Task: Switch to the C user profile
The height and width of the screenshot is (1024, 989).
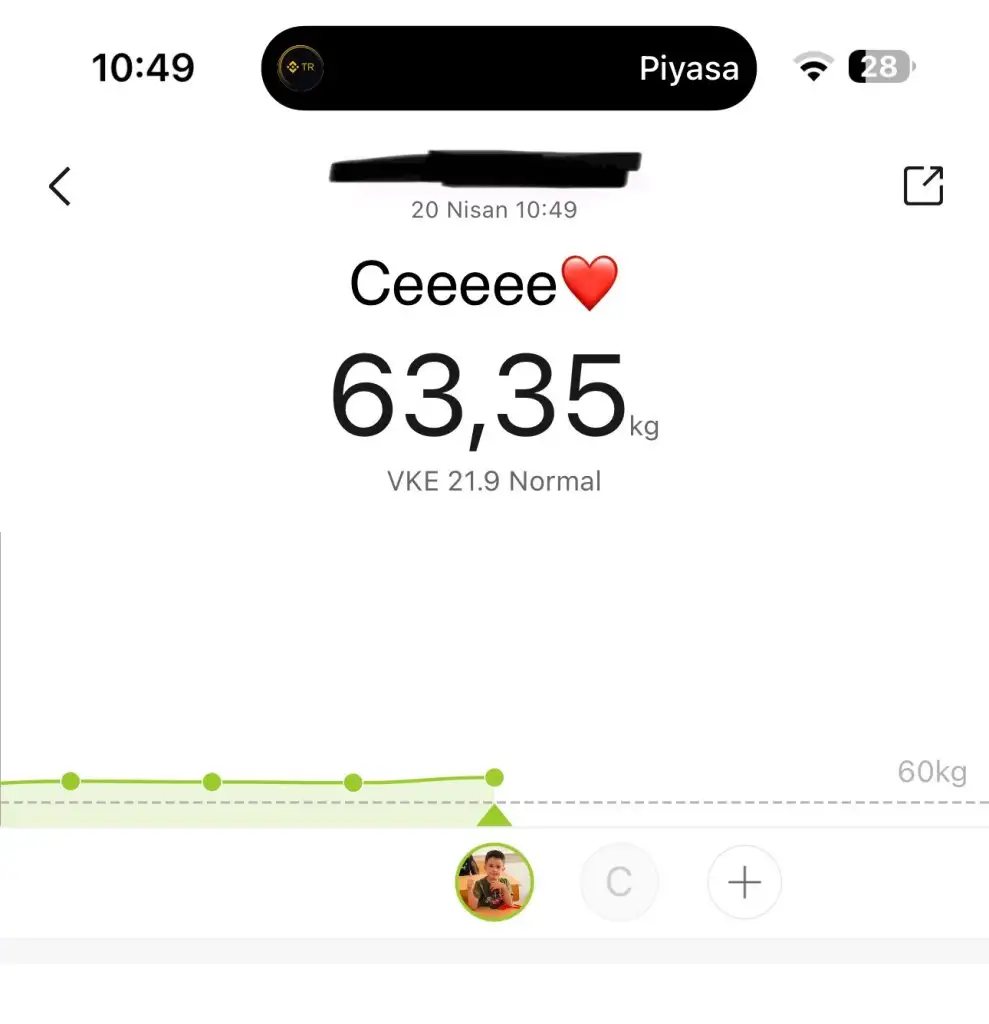Action: tap(619, 882)
